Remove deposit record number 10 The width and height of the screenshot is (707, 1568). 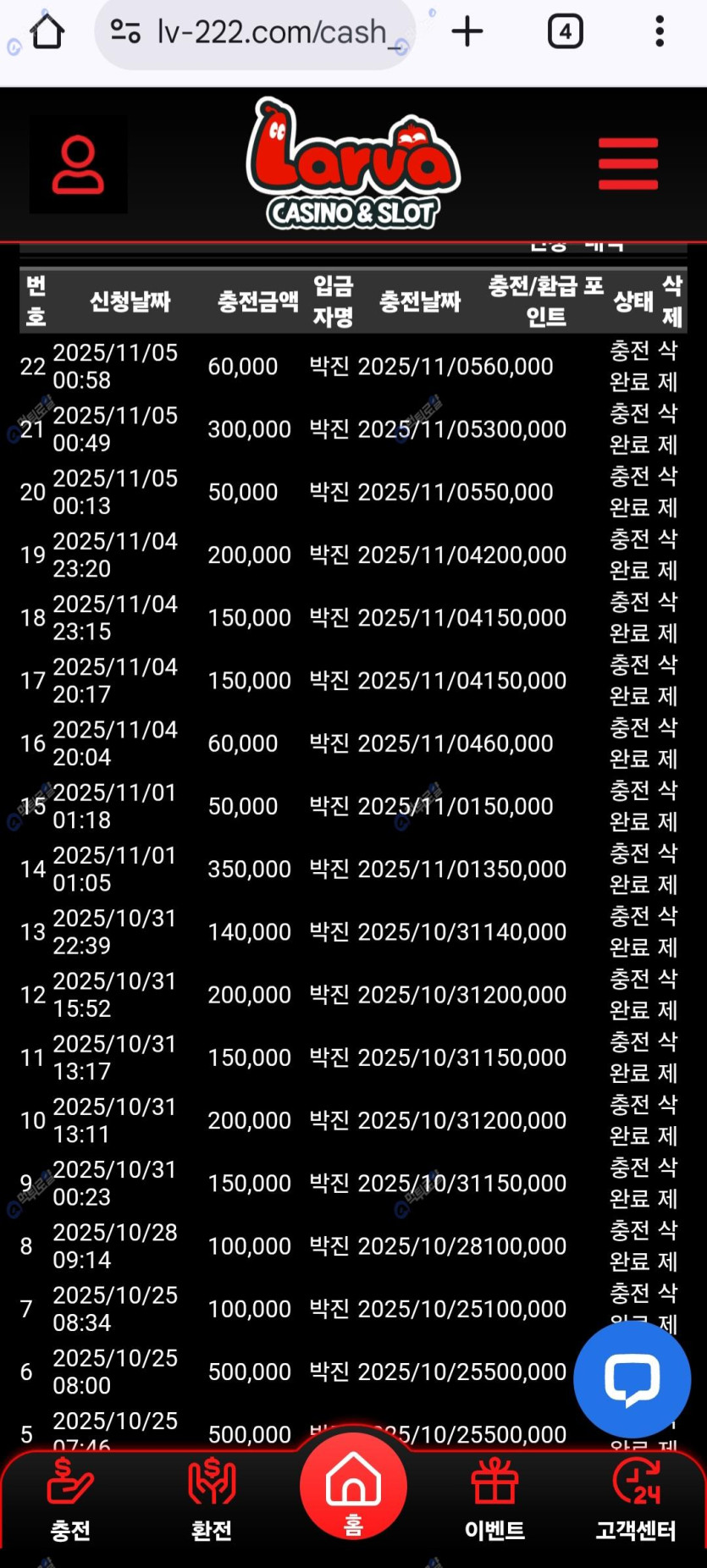point(668,1120)
